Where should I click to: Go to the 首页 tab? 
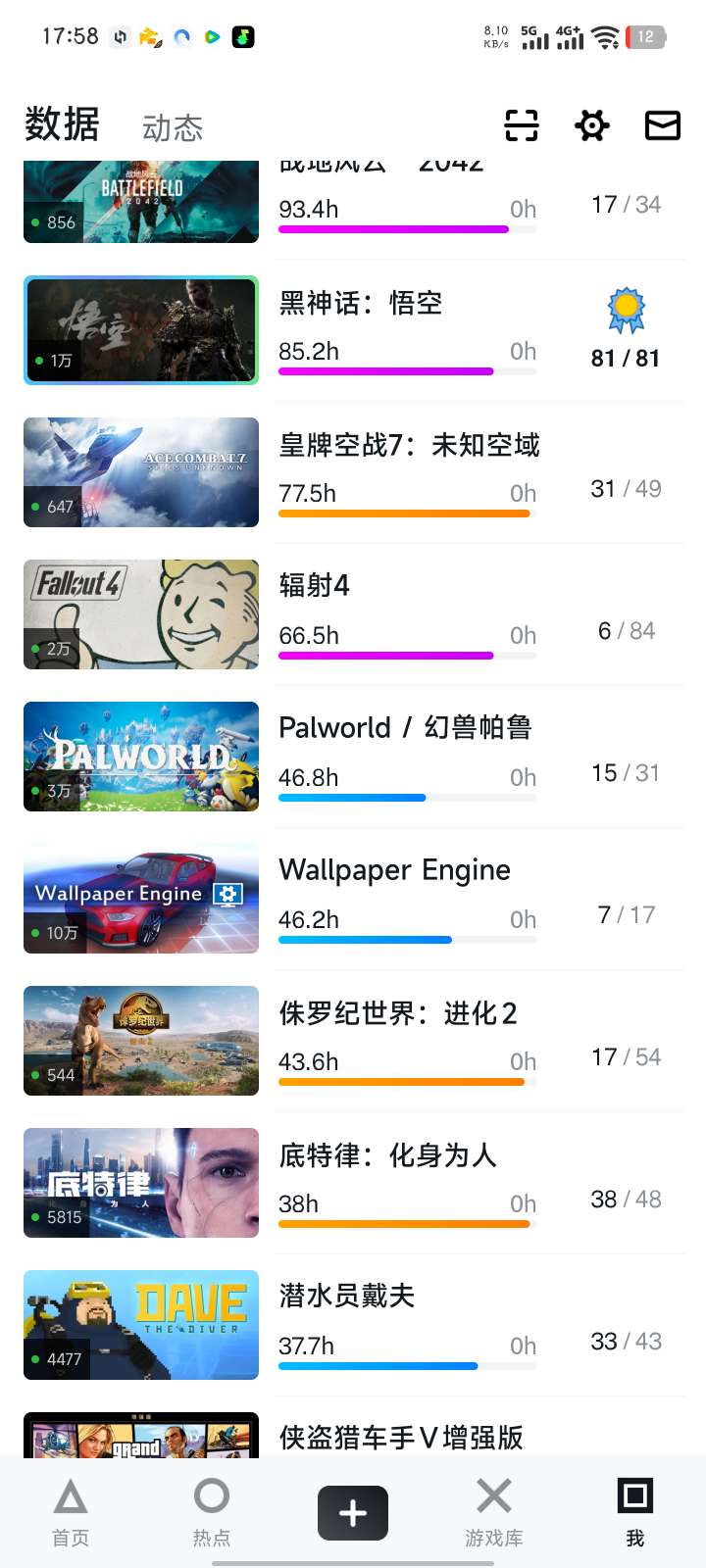71,1511
